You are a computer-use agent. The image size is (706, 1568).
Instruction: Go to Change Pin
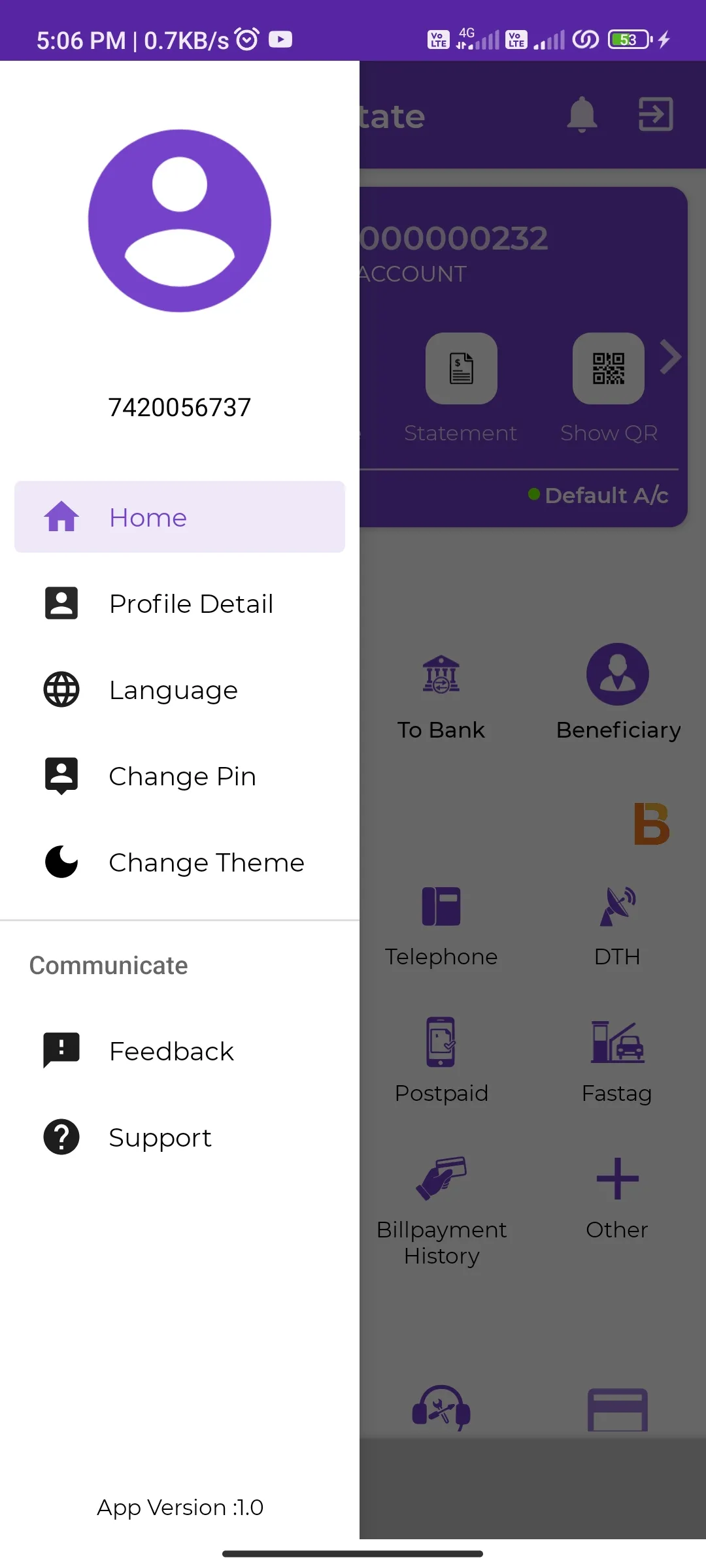tap(179, 776)
